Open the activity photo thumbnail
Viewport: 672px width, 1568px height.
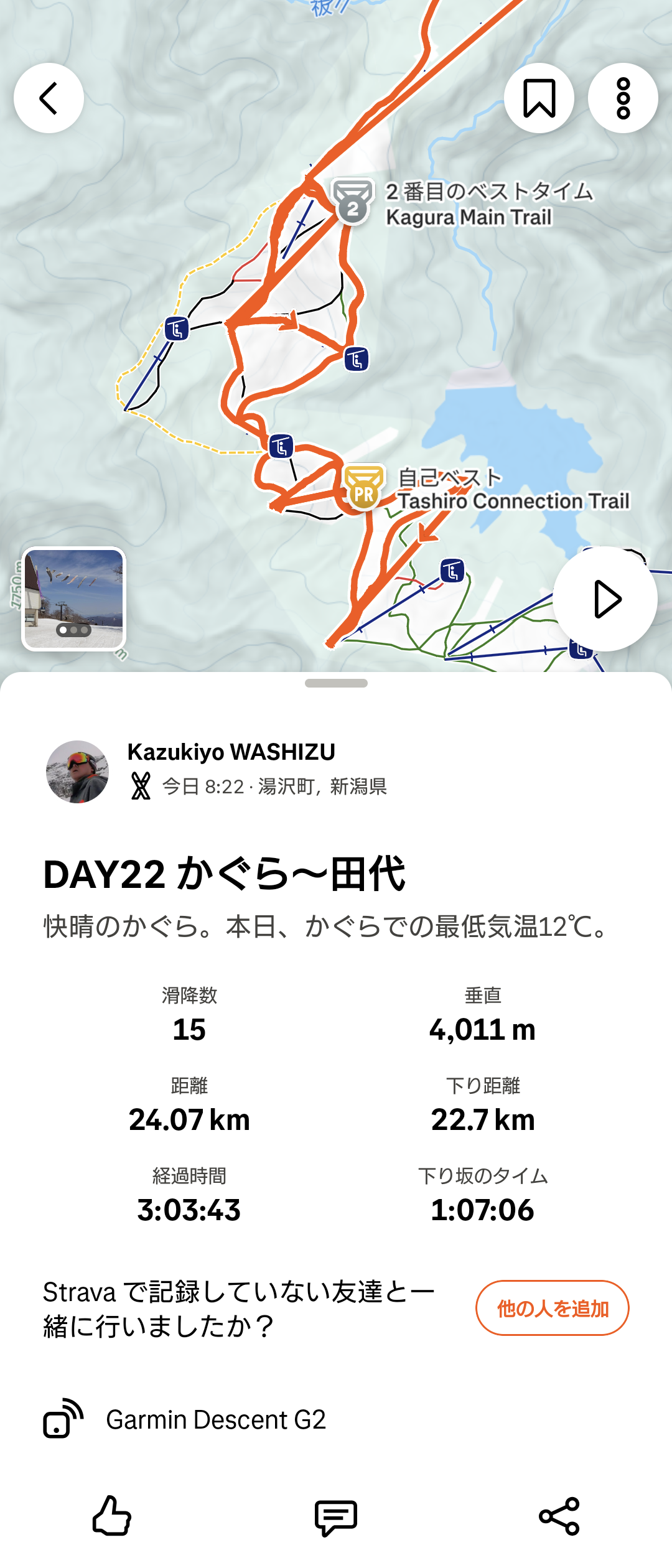(x=74, y=599)
